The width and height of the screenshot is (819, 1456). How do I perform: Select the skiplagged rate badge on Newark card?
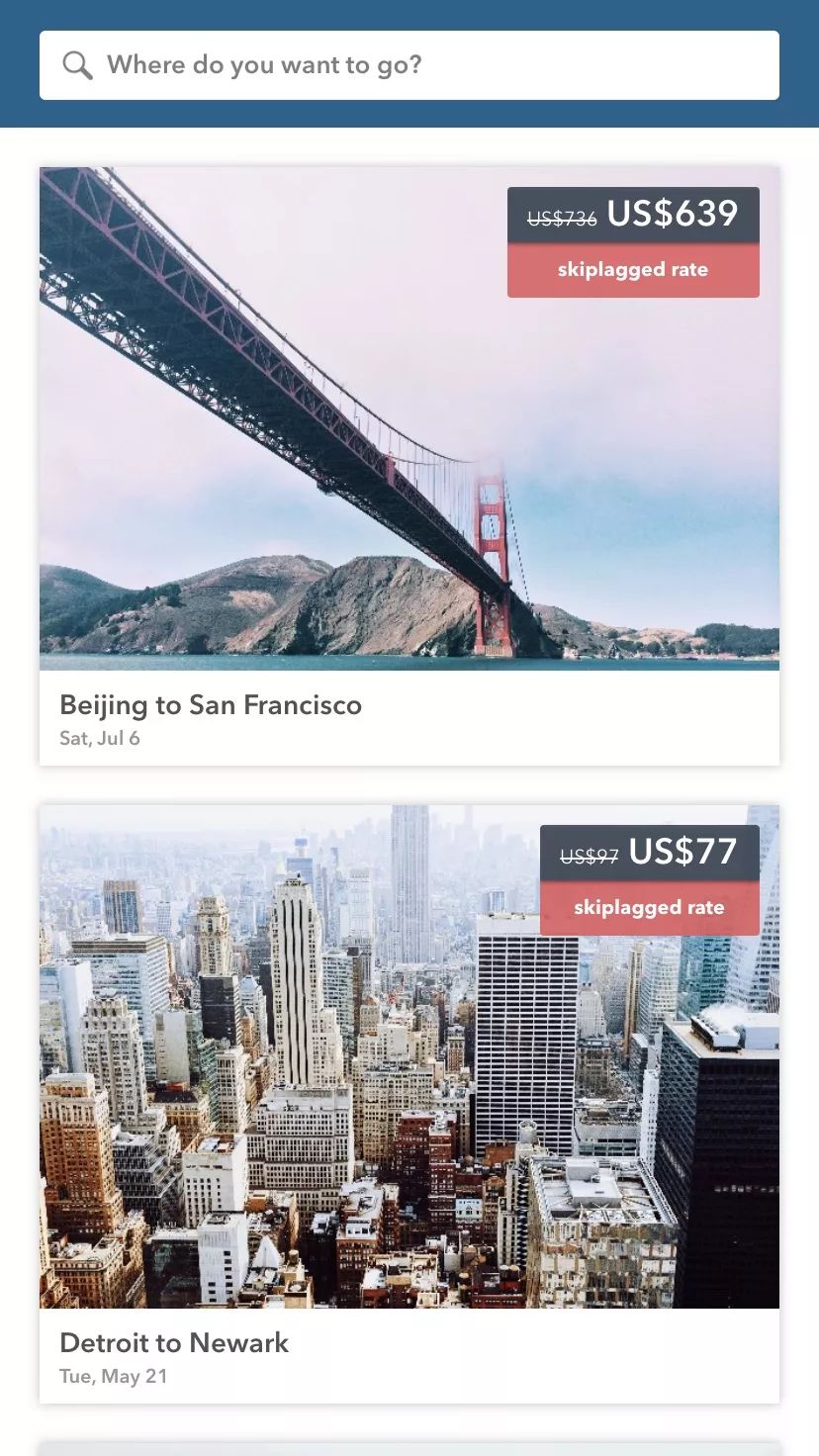(x=649, y=907)
